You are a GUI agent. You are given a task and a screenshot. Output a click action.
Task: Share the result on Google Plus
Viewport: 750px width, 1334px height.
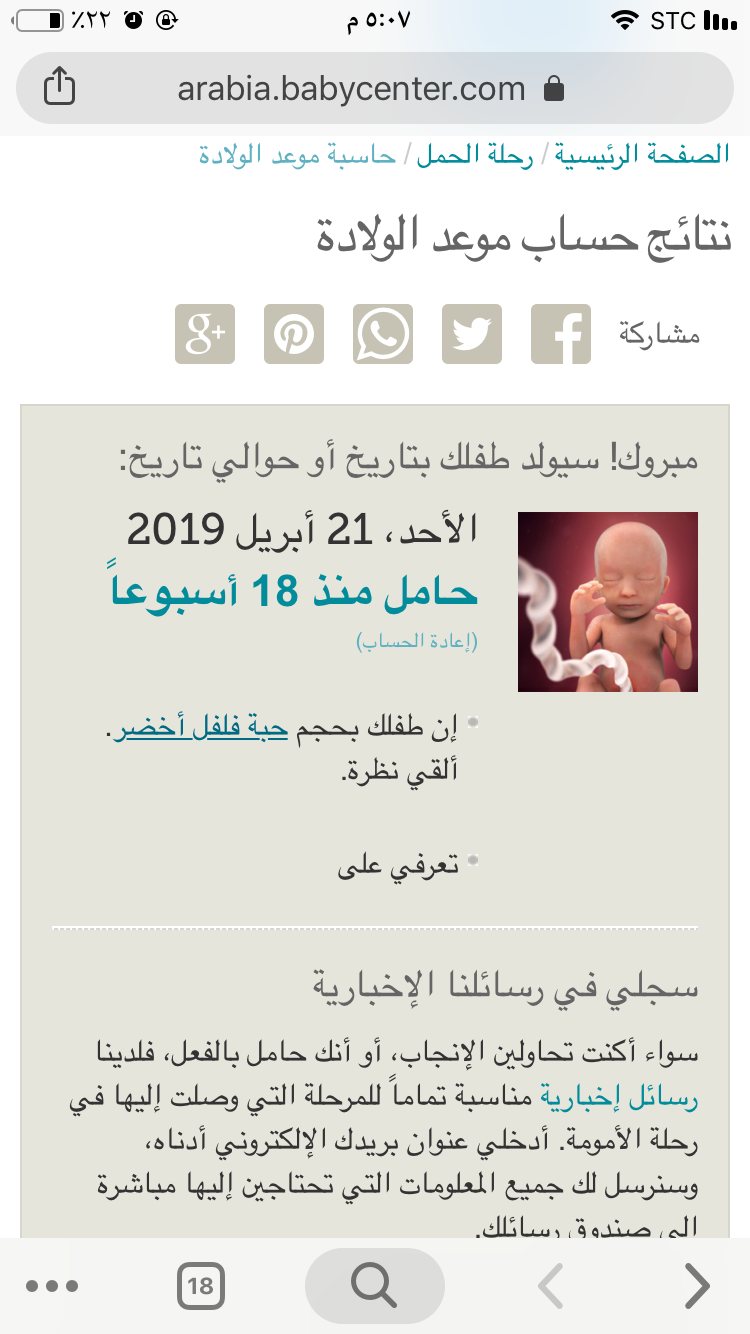tap(205, 334)
